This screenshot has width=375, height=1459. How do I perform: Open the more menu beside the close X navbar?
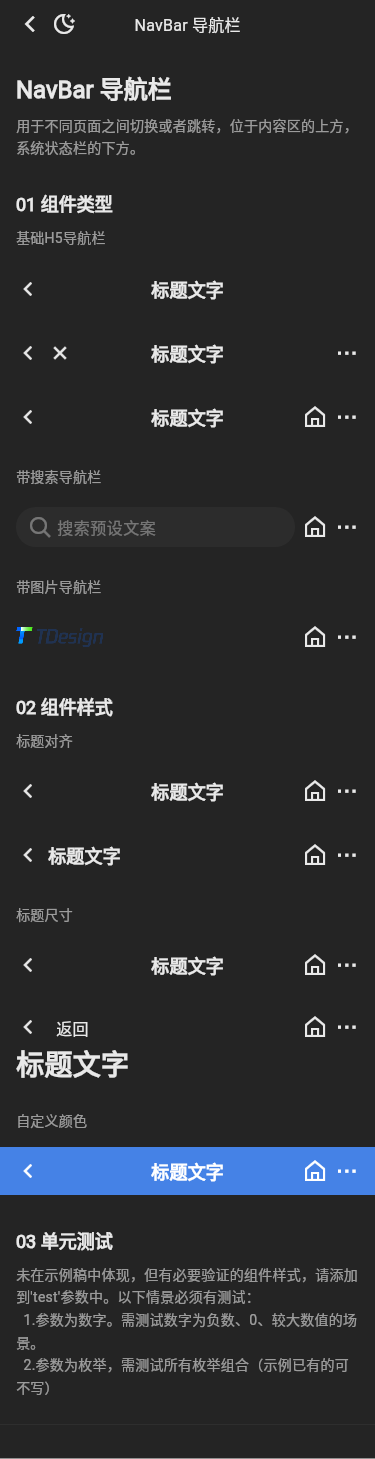pyautogui.click(x=347, y=353)
